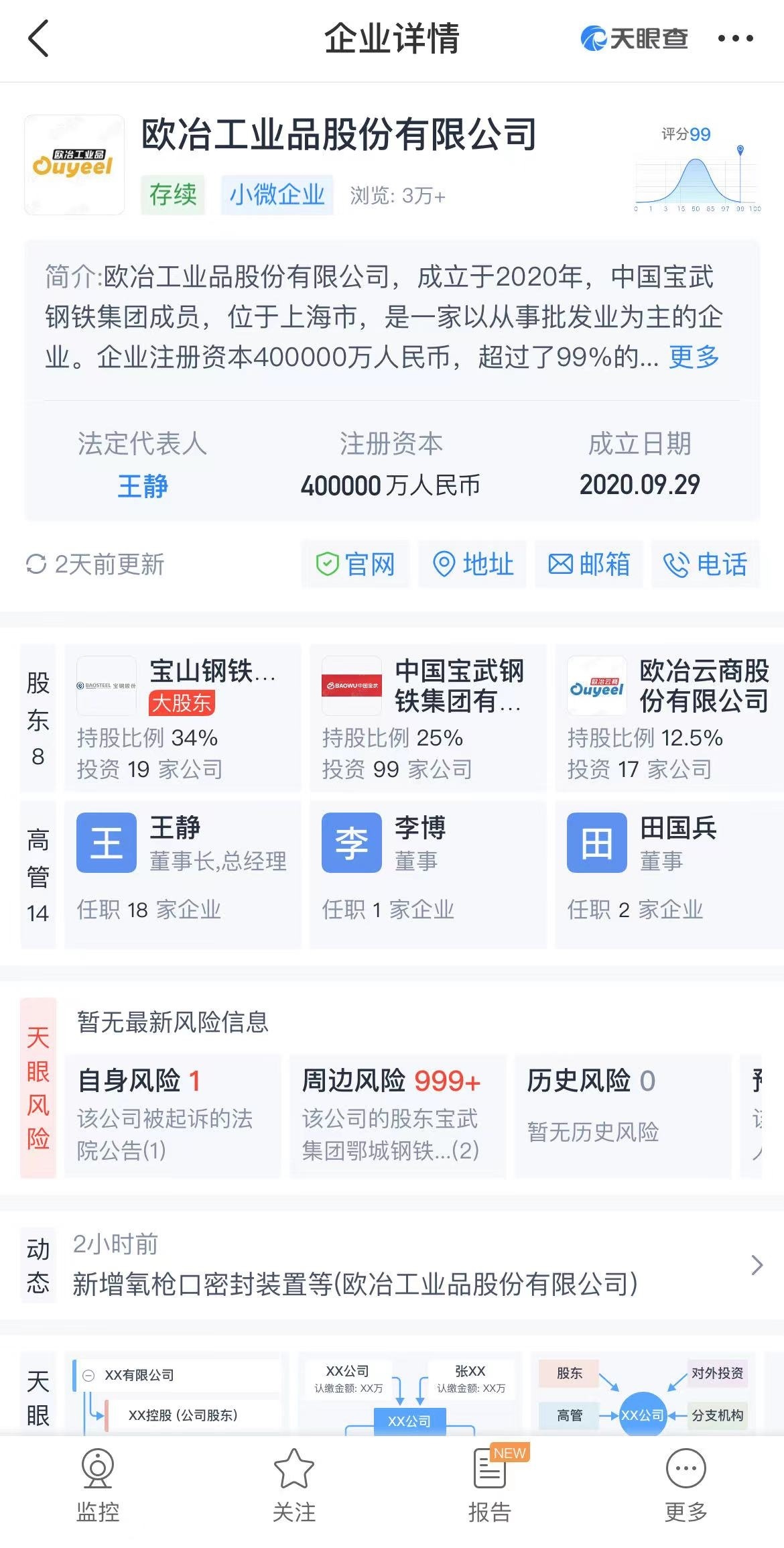Tap the 邮箱 email button
Screen dimensions: 784x1548
tap(589, 564)
